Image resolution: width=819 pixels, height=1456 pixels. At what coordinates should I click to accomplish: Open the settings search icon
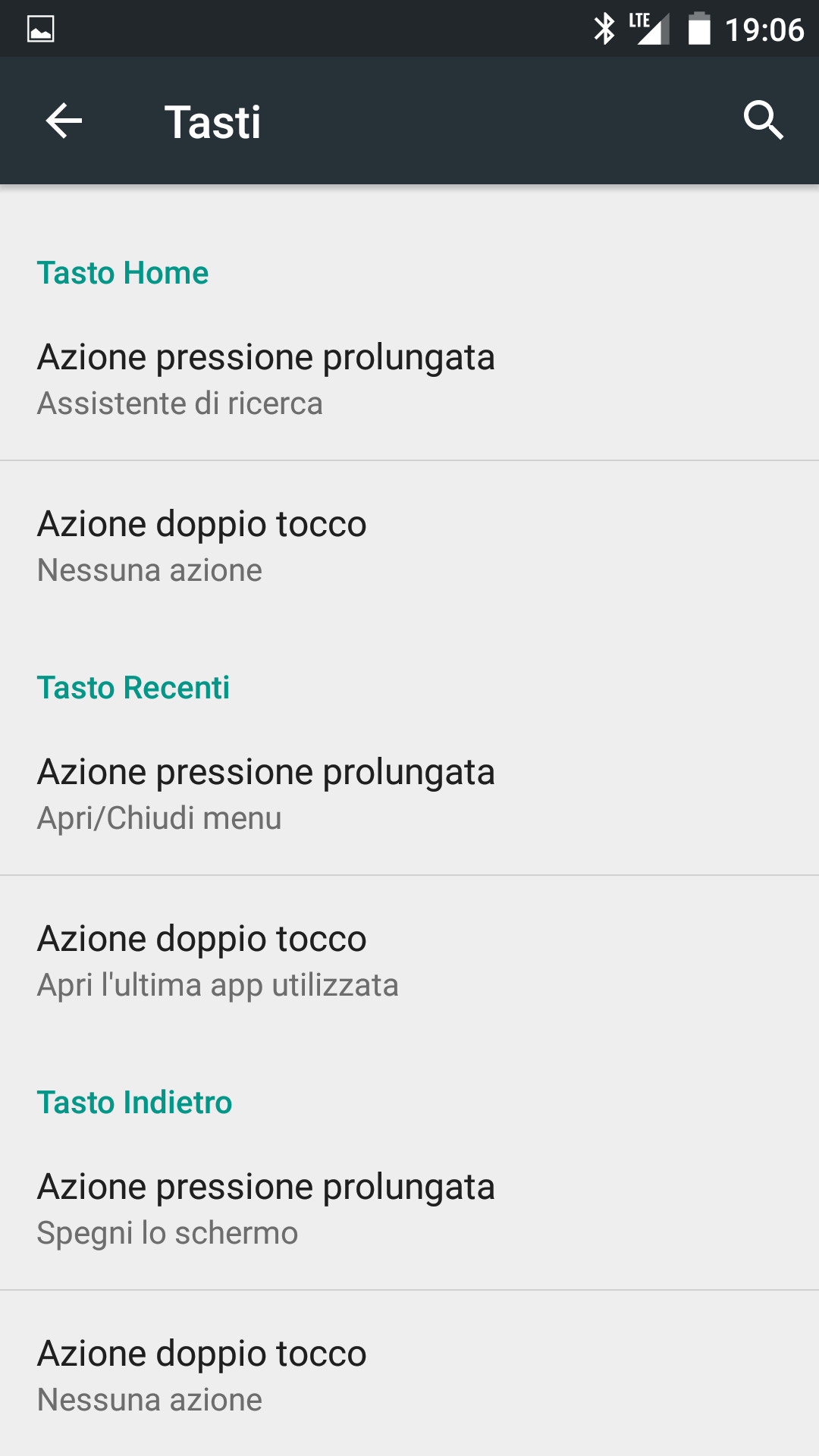tap(763, 121)
